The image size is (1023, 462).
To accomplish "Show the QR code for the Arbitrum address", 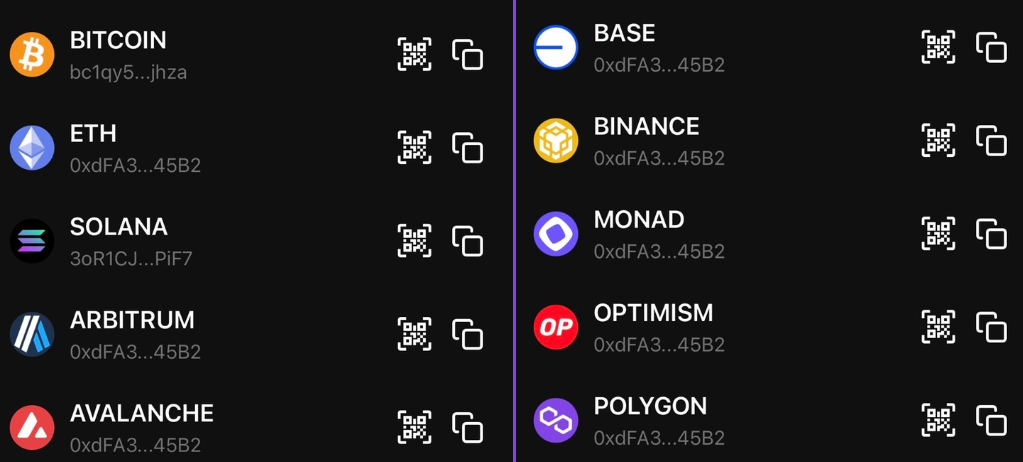I will [415, 334].
